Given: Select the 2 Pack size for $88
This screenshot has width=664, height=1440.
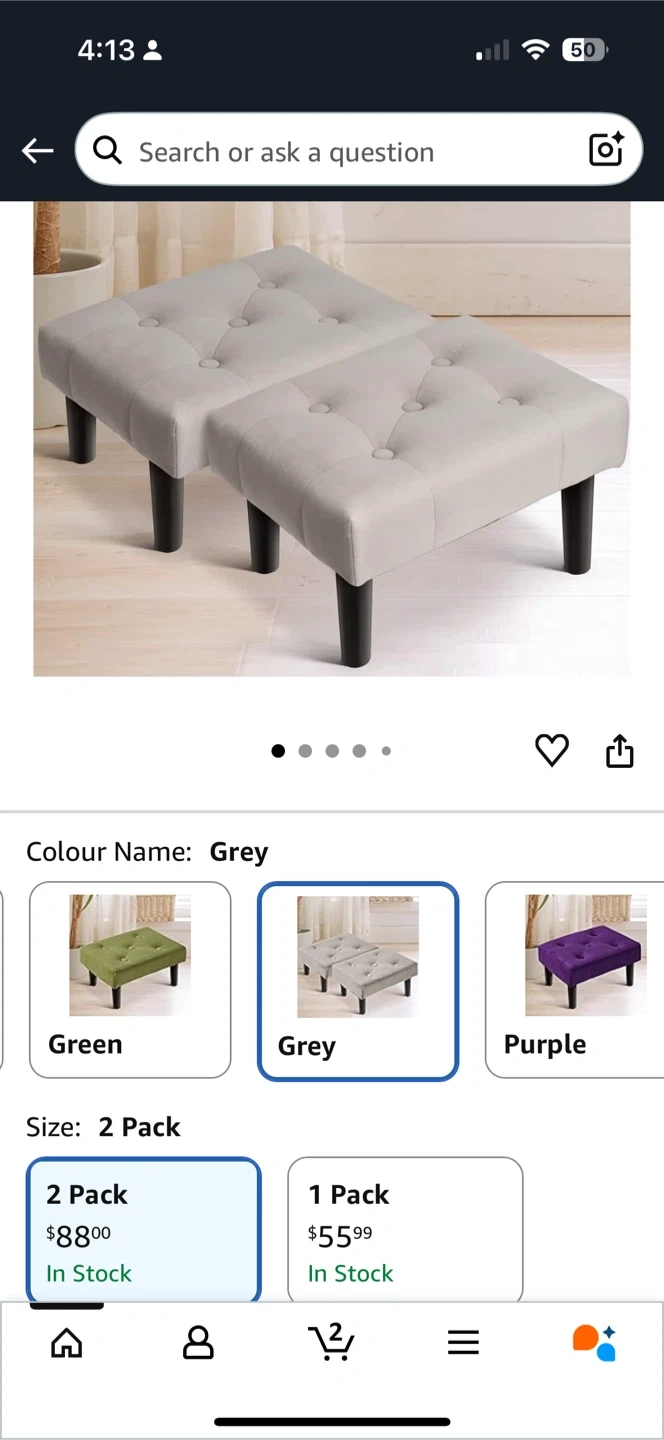Looking at the screenshot, I should click(x=143, y=1230).
